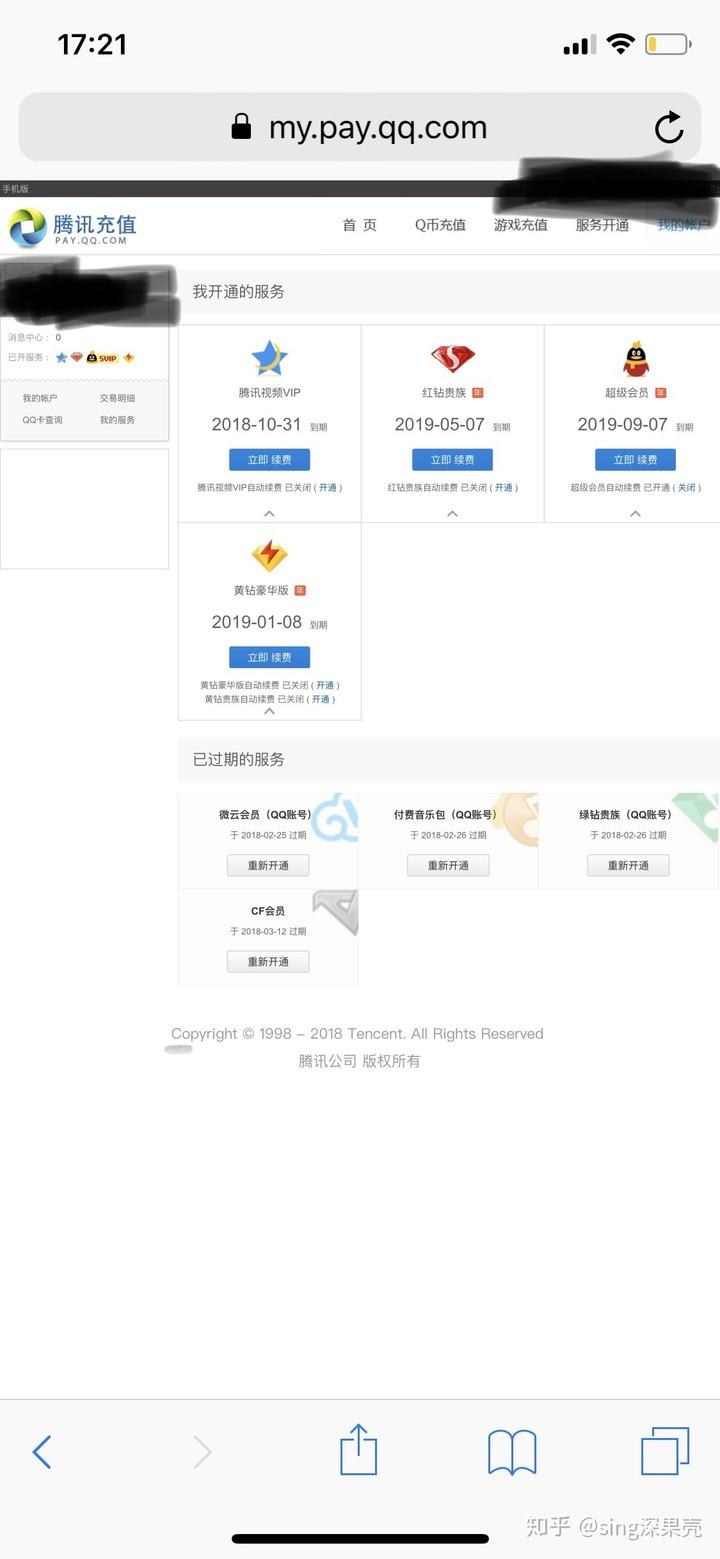
Task: Go back to the previous page
Action: [x=42, y=1451]
